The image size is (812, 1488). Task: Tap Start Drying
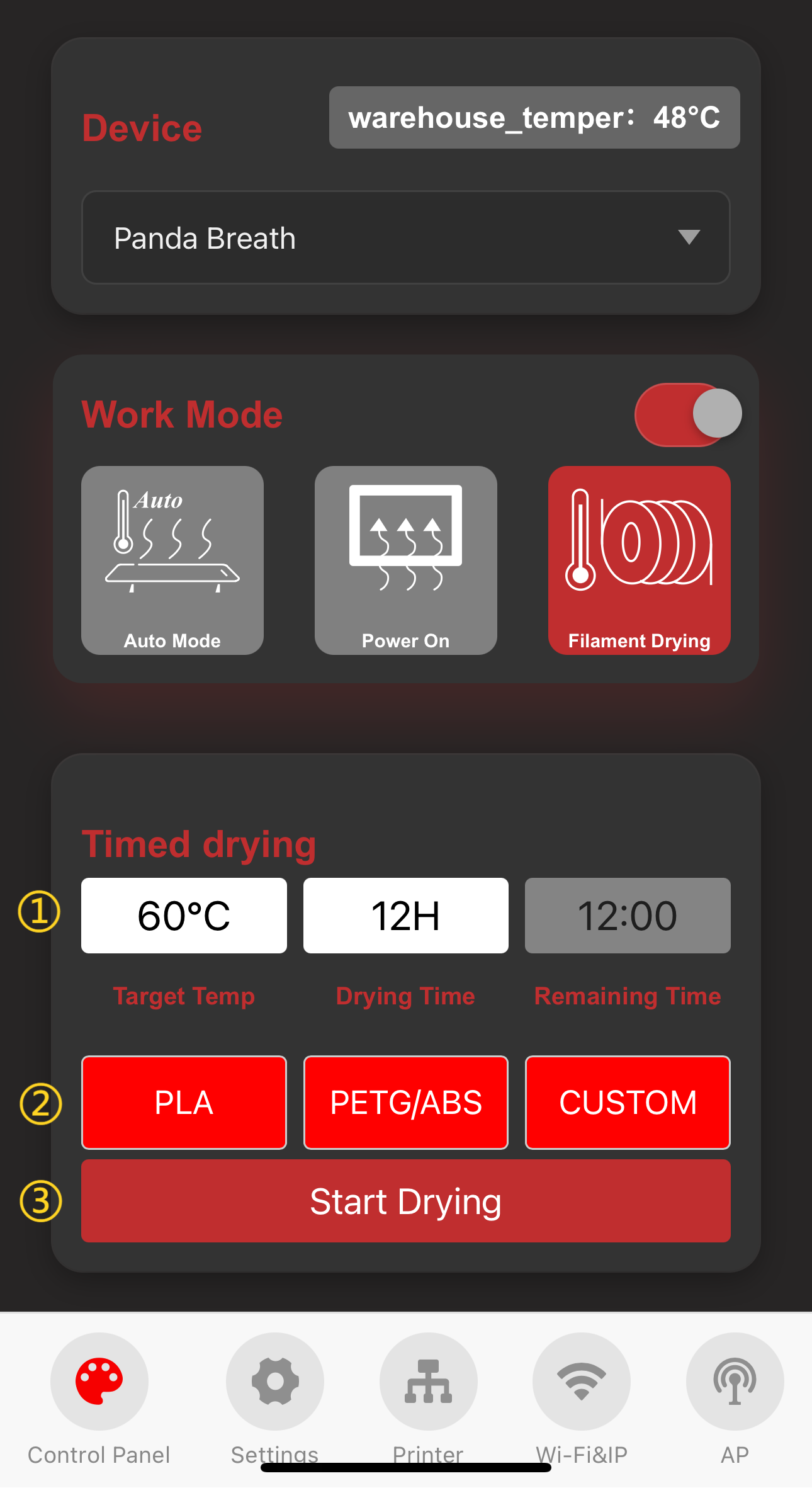click(405, 1201)
